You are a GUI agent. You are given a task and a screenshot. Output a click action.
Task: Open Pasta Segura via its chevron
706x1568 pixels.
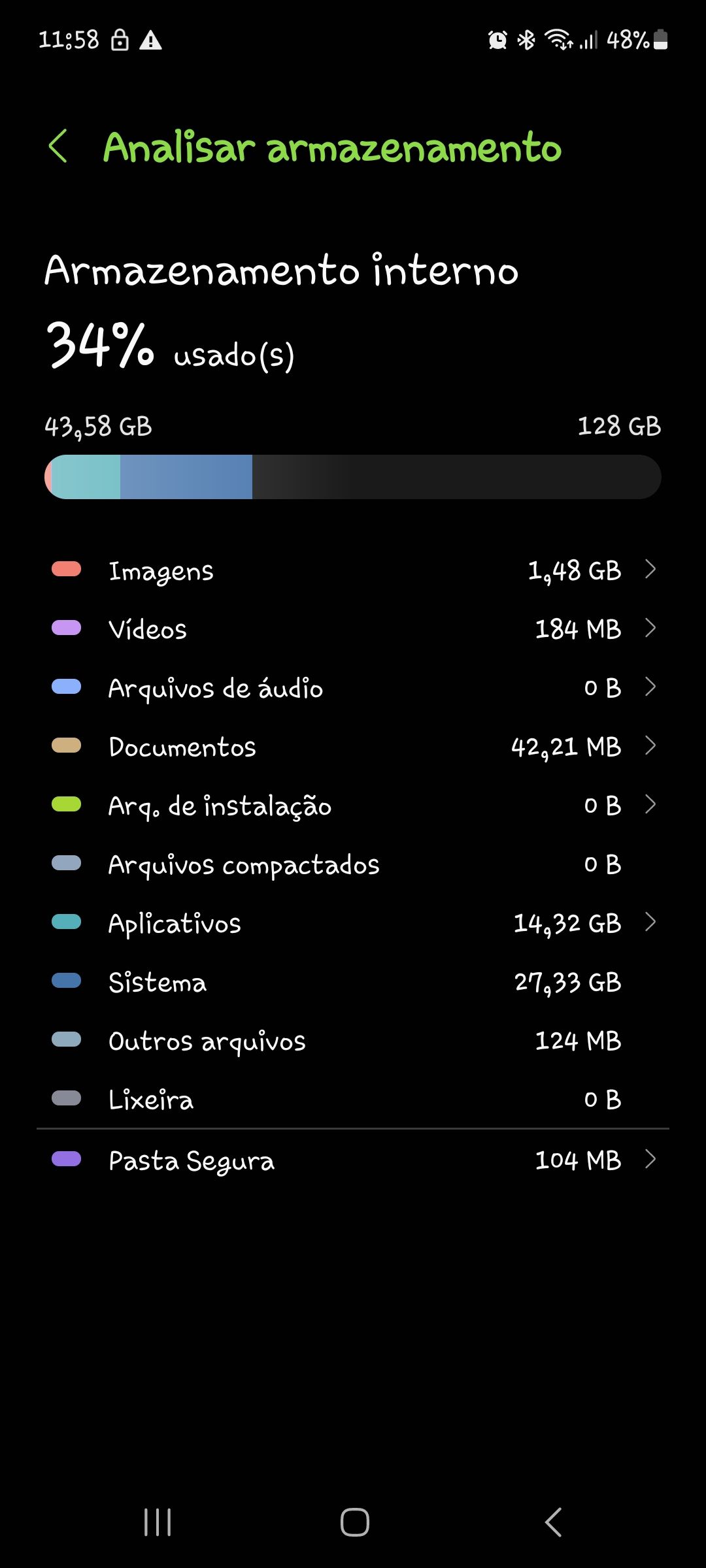[x=651, y=1158]
